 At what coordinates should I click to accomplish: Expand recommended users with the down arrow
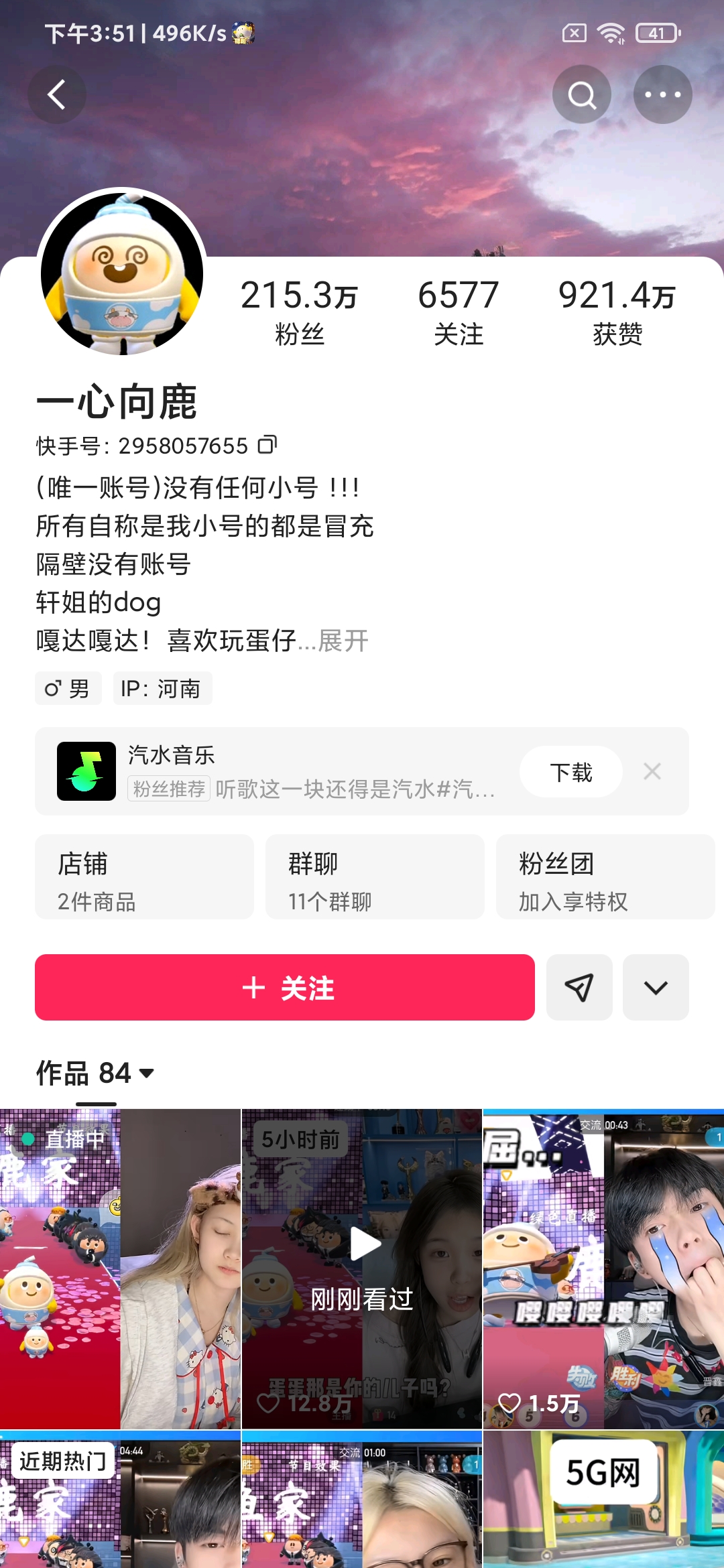pyautogui.click(x=656, y=987)
